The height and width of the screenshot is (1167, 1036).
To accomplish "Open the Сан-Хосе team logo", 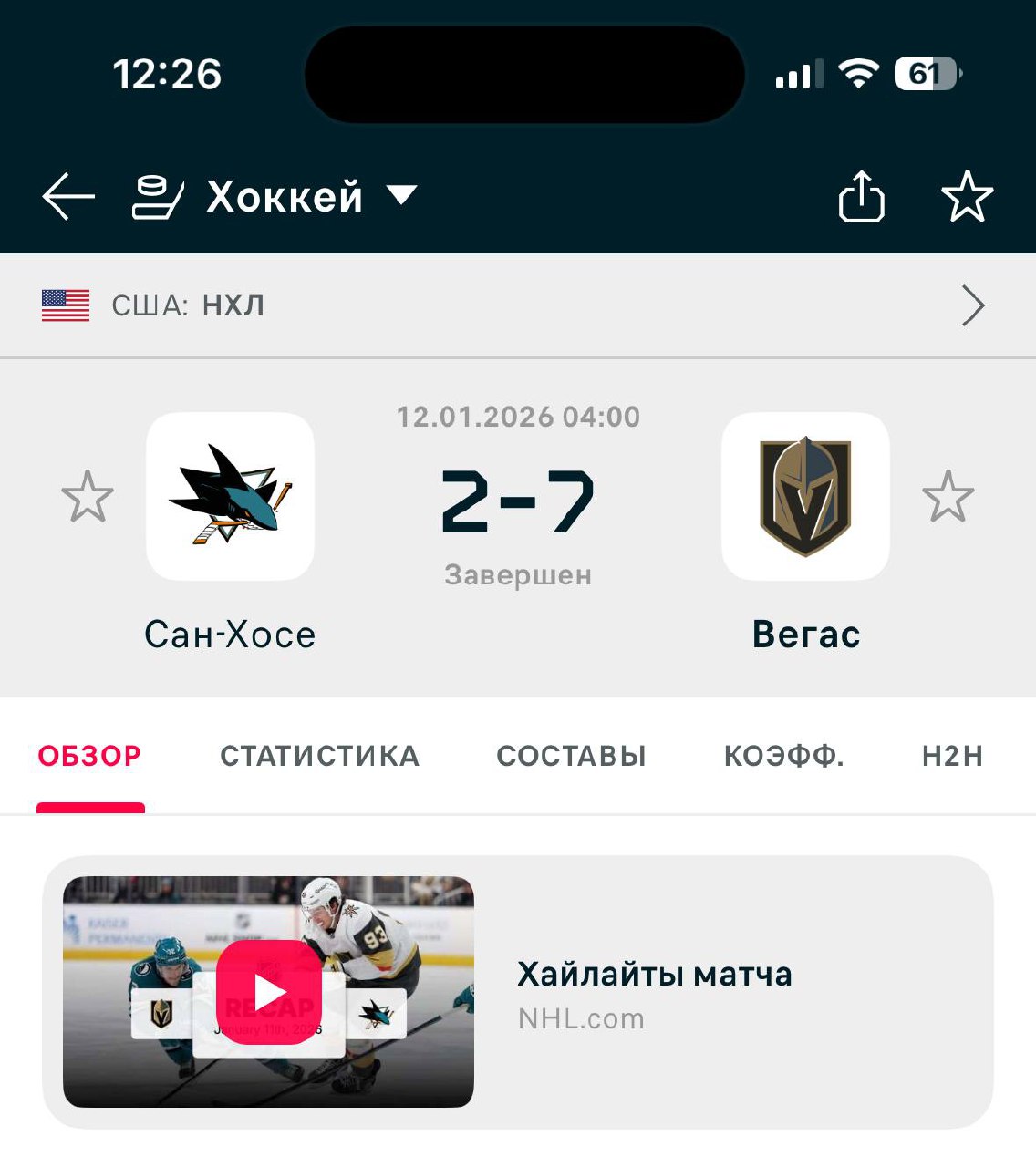I will (x=230, y=497).
